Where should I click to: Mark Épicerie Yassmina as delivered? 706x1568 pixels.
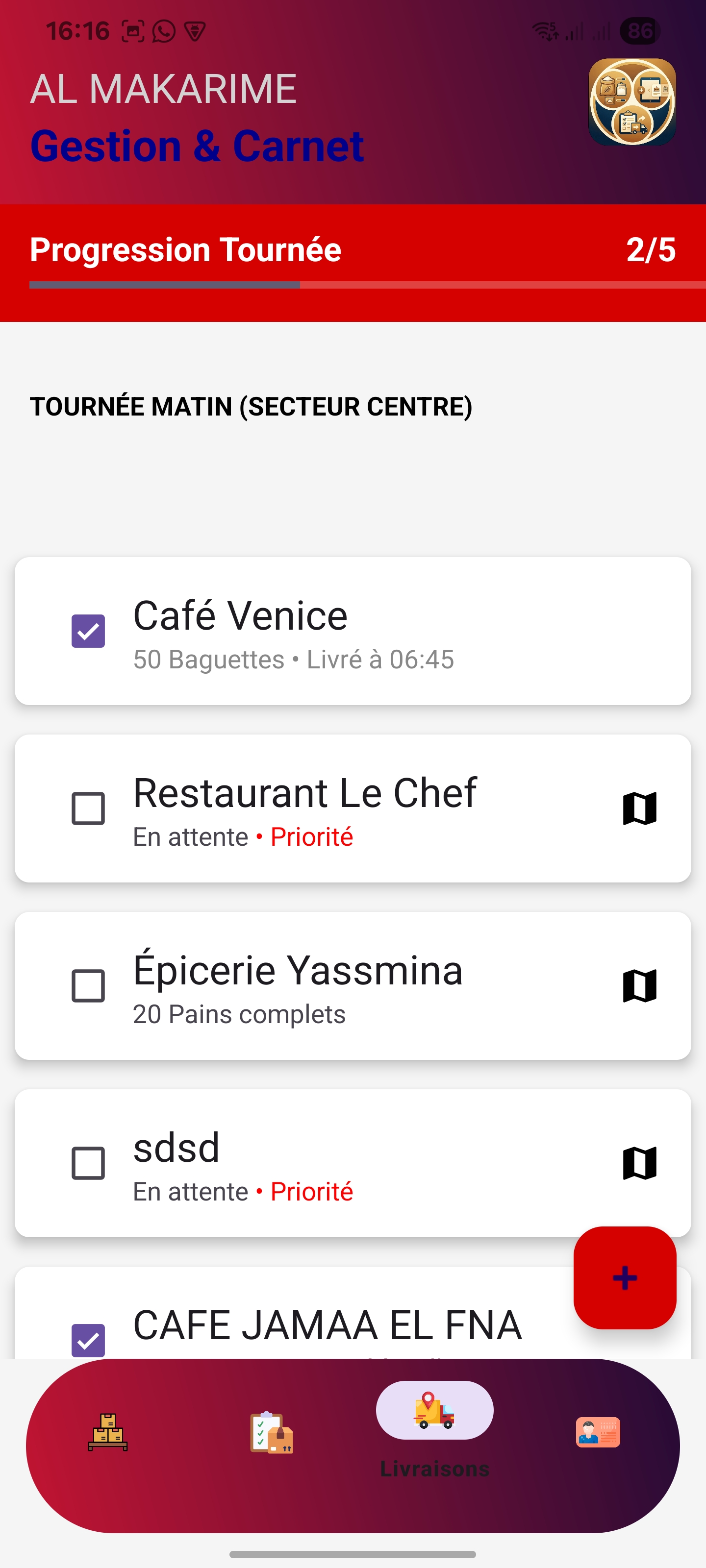(x=88, y=987)
